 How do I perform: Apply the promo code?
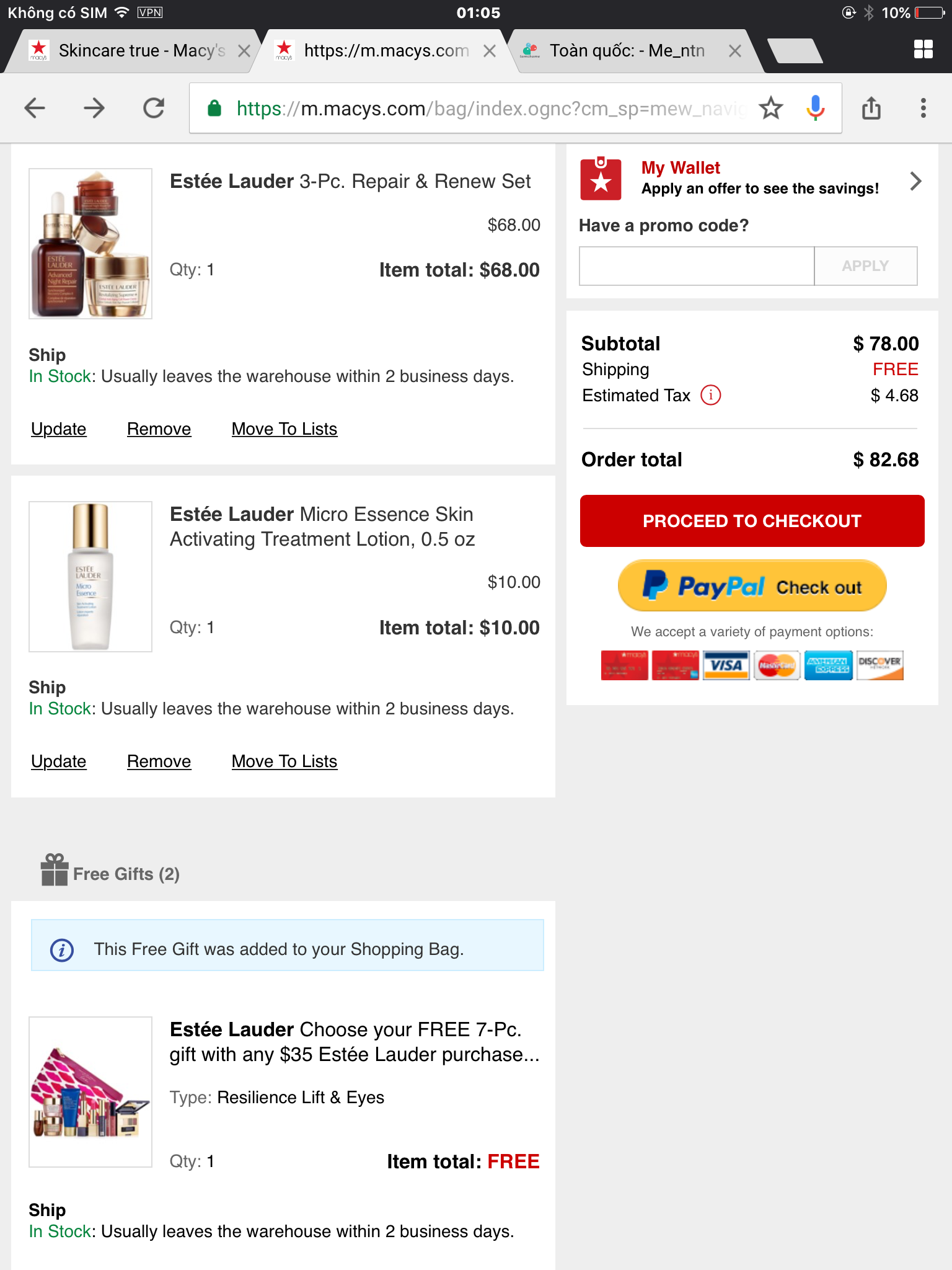[865, 266]
